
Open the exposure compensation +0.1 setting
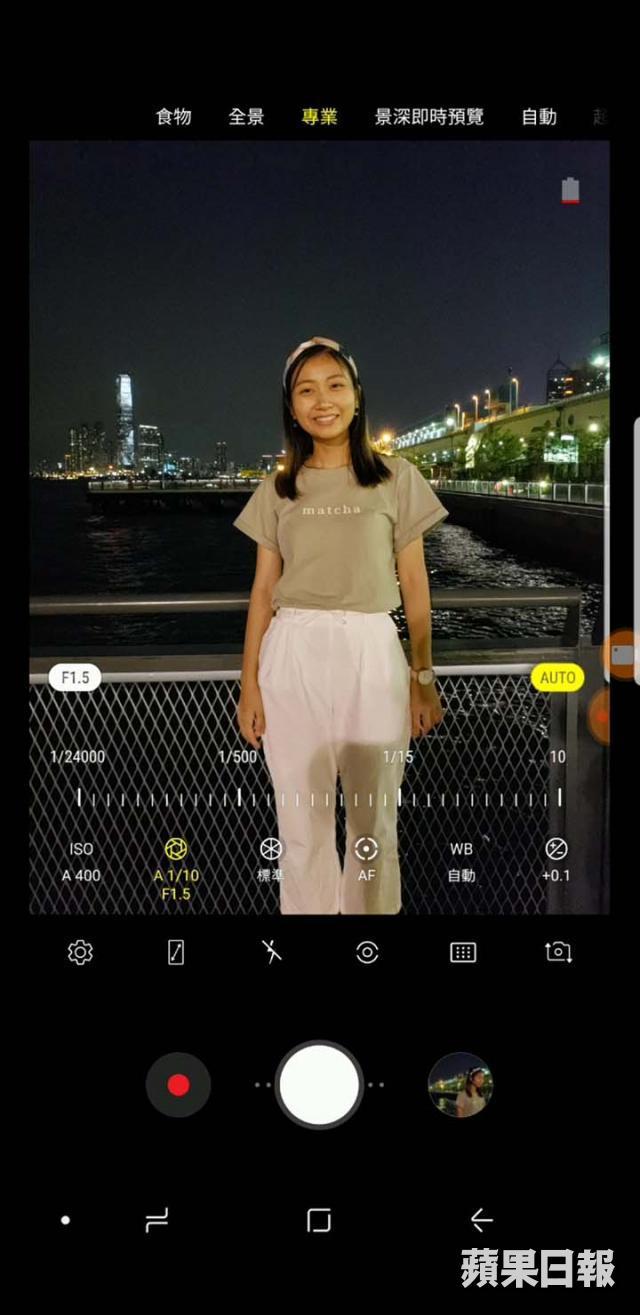coord(556,859)
